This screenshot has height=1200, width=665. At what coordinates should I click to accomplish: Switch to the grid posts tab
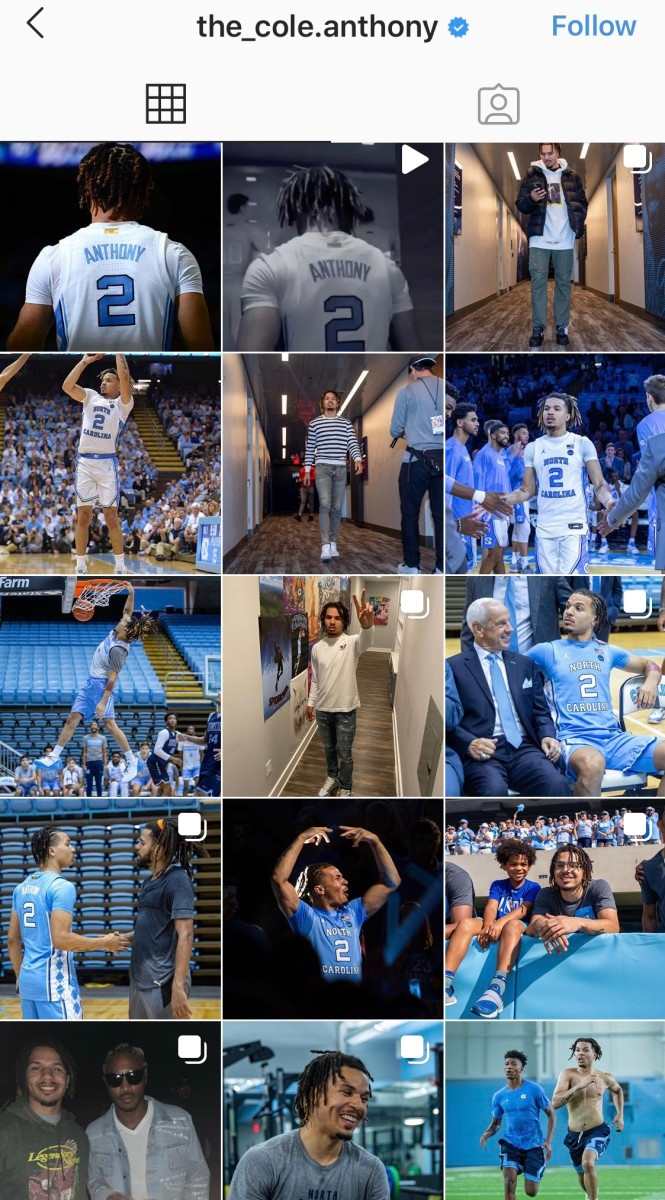coord(166,104)
